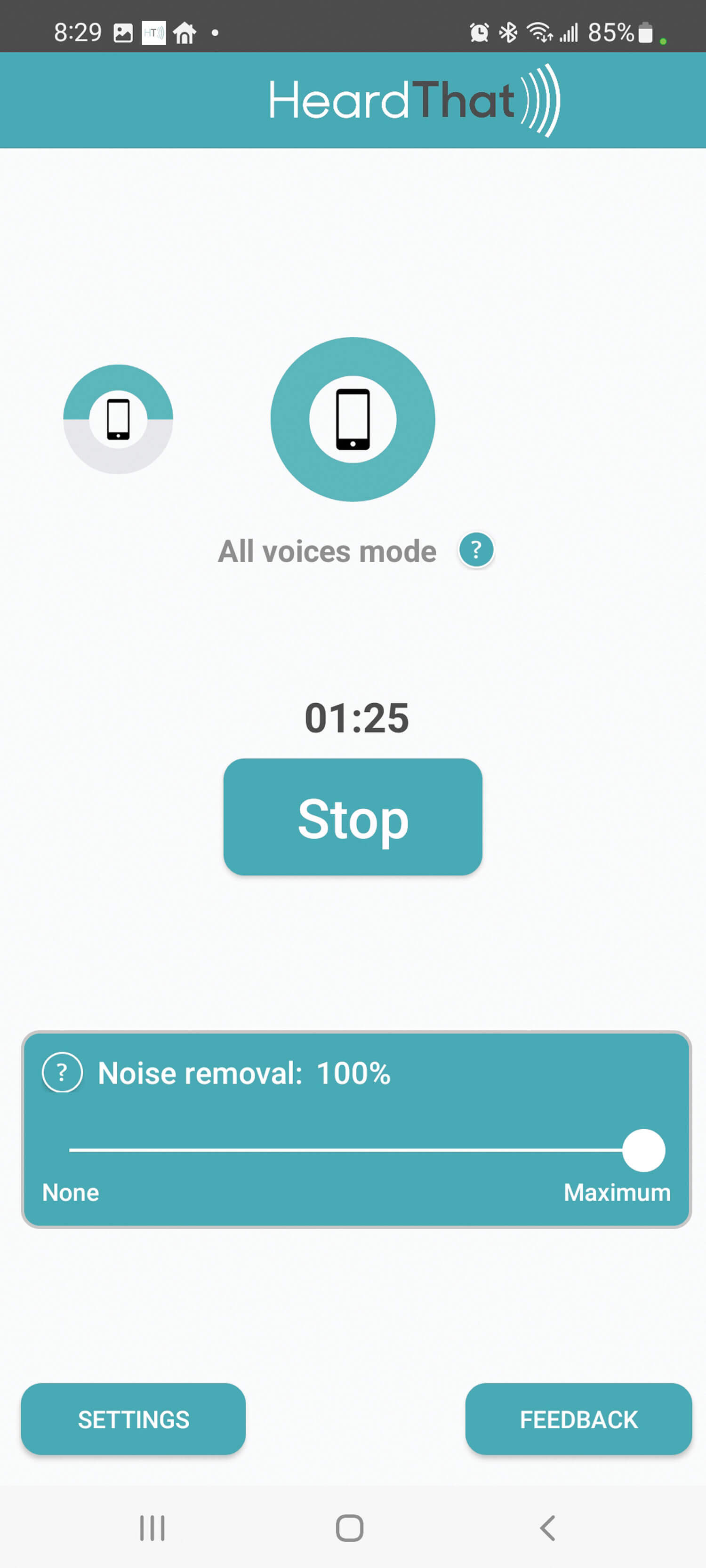Viewport: 706px width, 1568px height.
Task: Stop the listening session
Action: [x=353, y=818]
